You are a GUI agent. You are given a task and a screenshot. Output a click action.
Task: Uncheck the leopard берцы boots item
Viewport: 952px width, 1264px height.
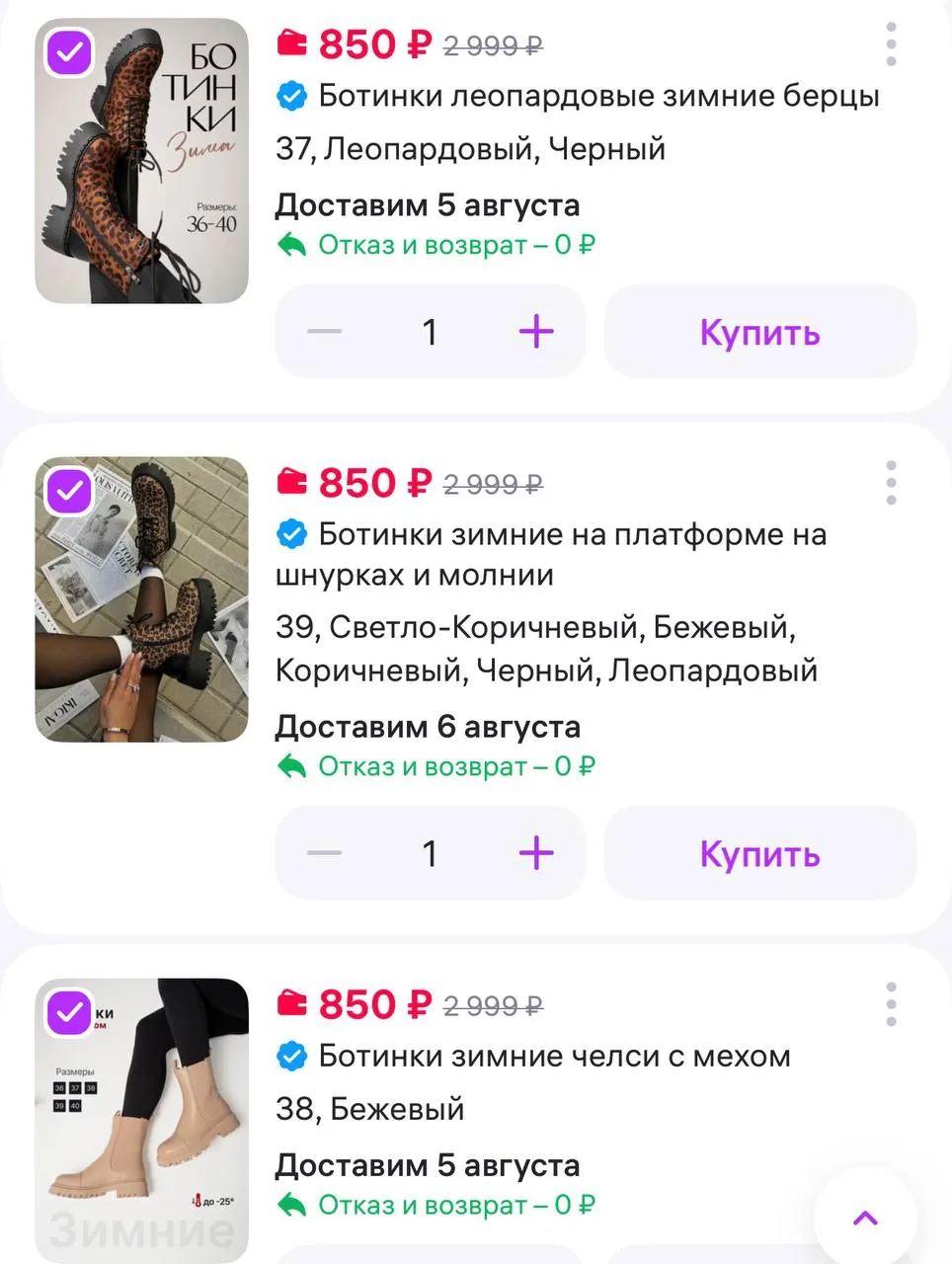(69, 52)
